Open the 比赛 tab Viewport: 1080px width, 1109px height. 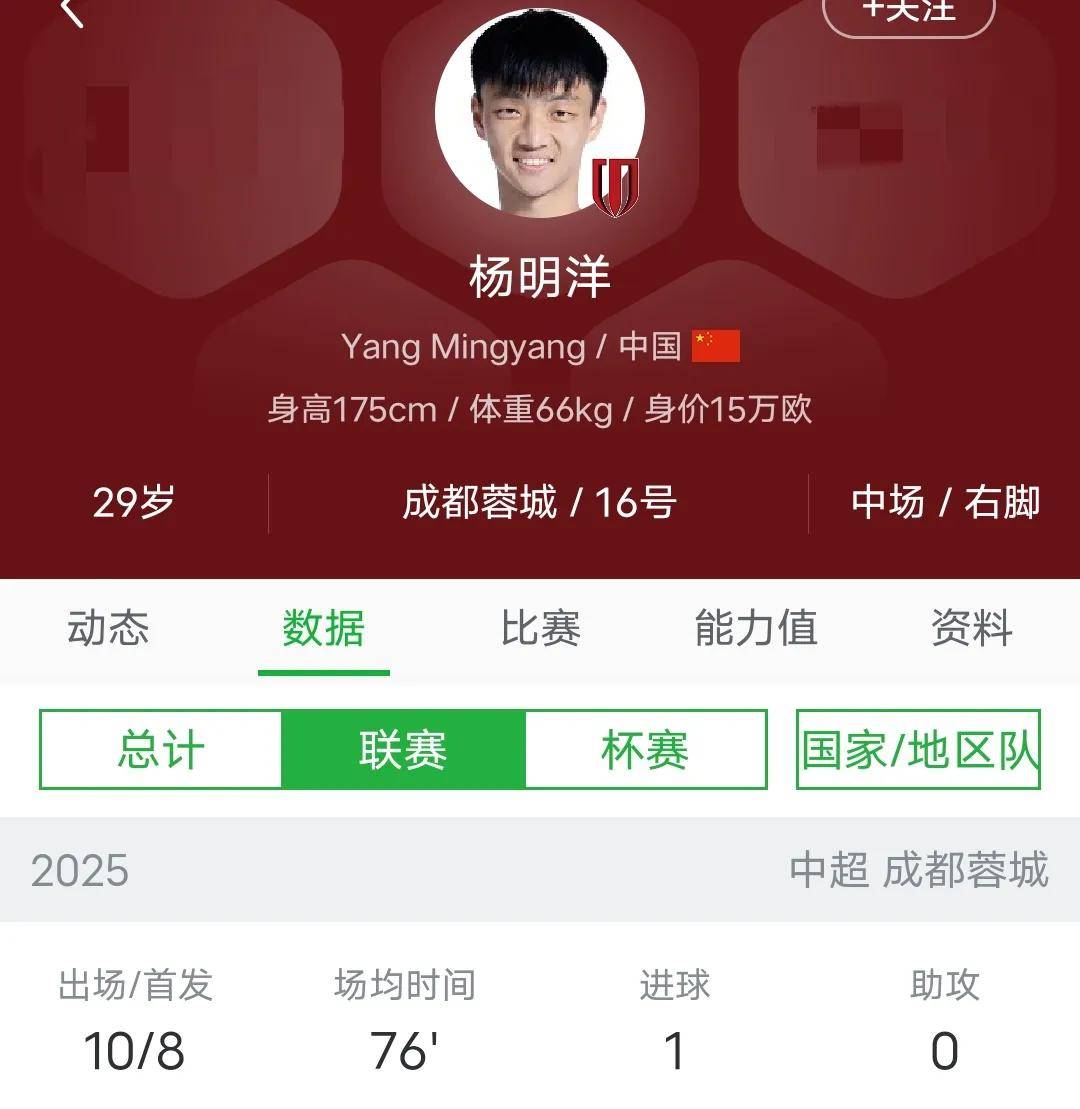coord(540,629)
